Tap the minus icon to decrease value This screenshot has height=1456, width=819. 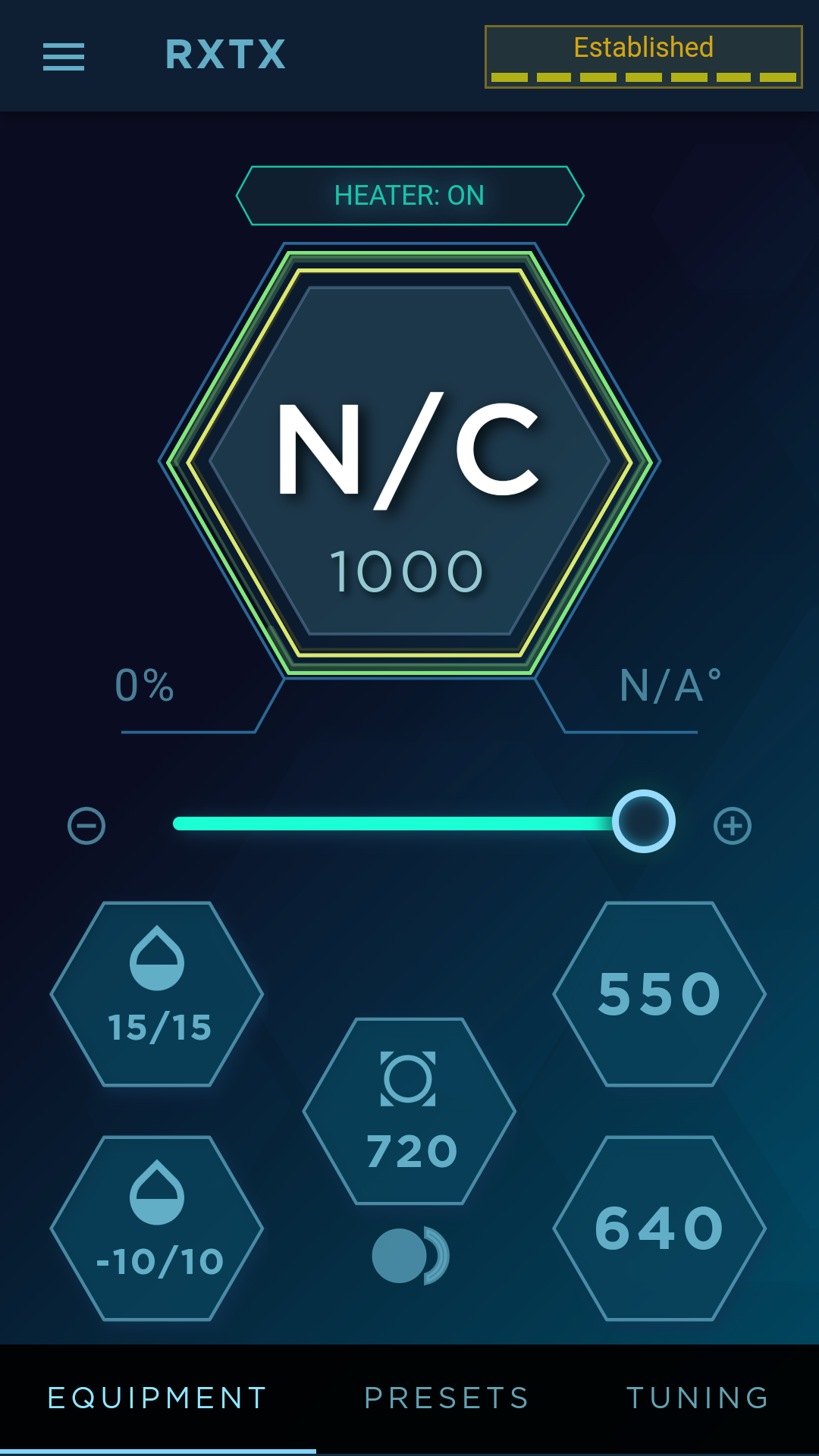(x=86, y=825)
